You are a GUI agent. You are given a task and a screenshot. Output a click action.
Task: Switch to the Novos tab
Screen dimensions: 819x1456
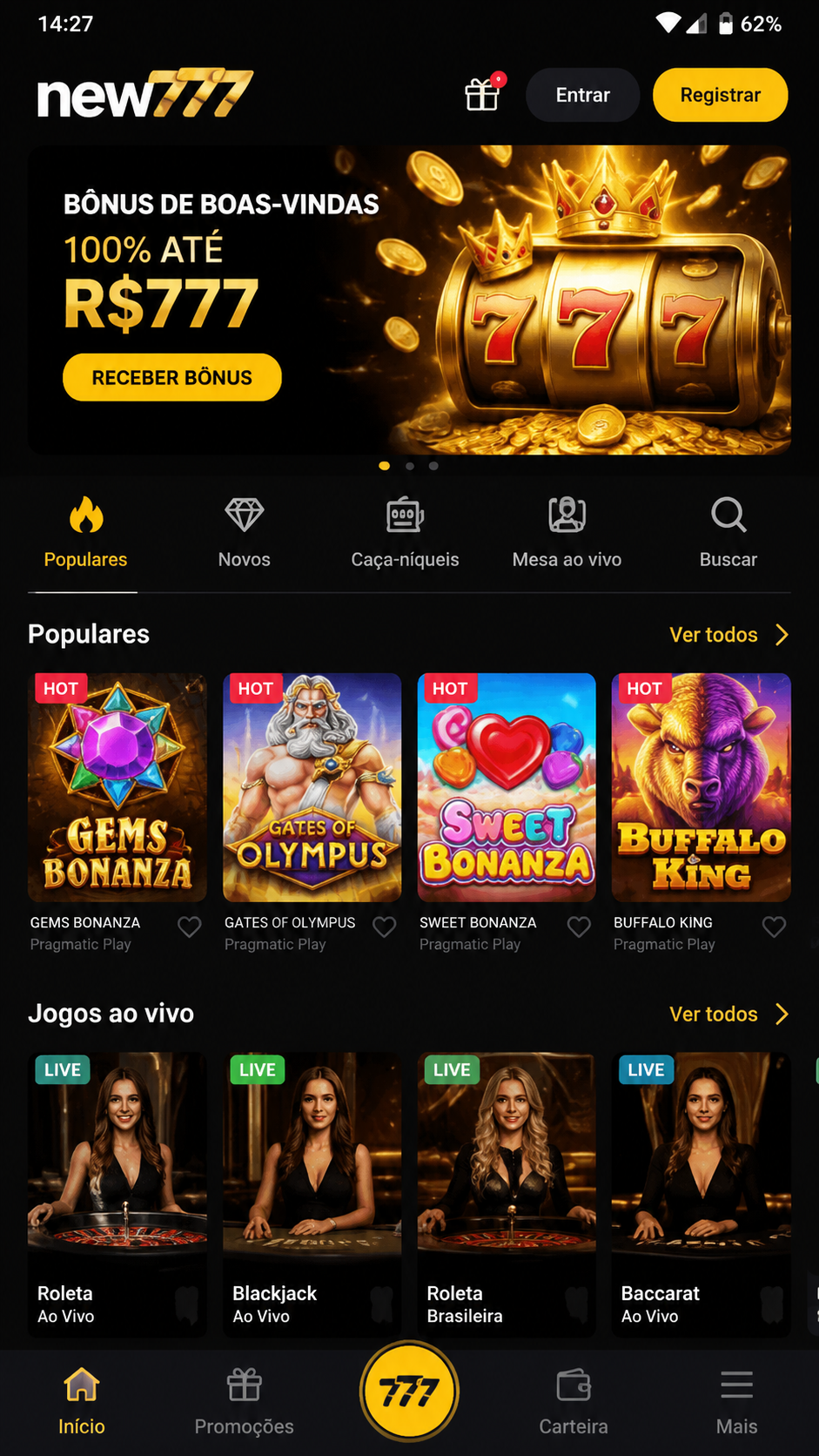(244, 533)
